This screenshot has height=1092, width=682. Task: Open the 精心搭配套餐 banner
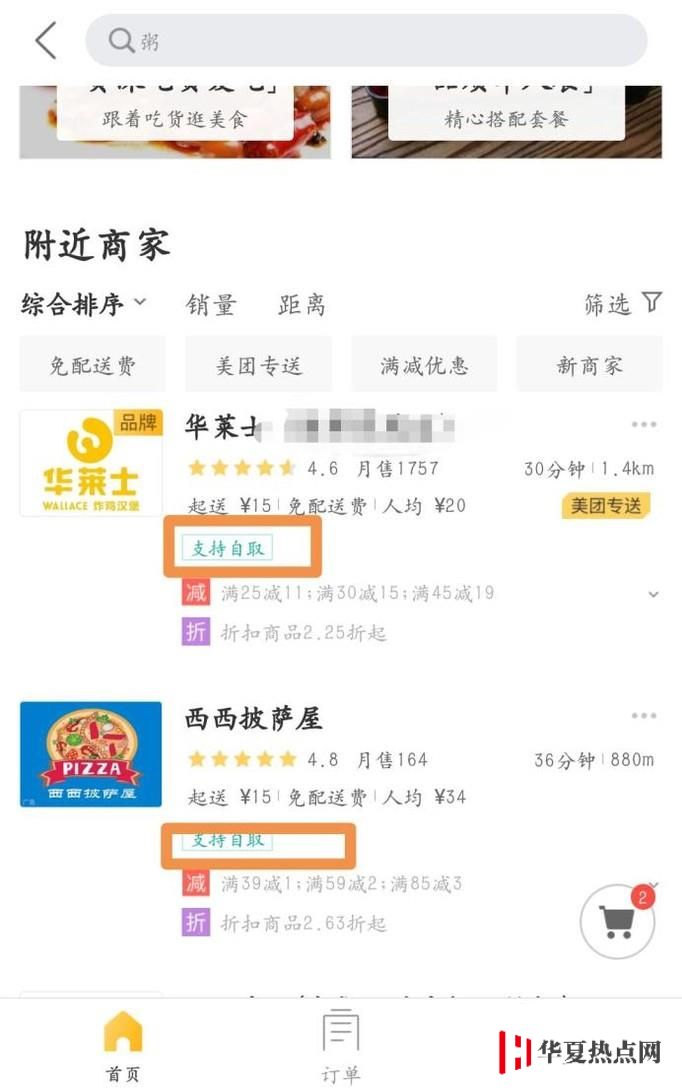coord(506,120)
